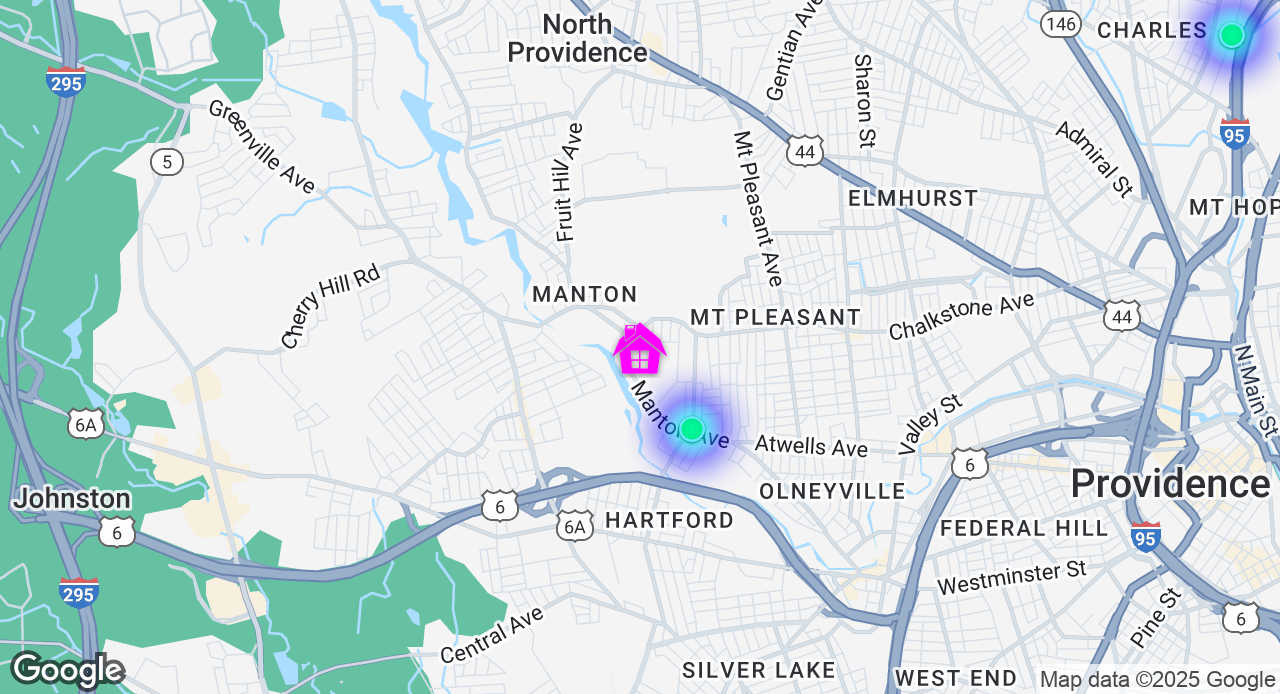The width and height of the screenshot is (1280, 694).
Task: Select the green dot on Manton Ave
Action: tap(691, 429)
